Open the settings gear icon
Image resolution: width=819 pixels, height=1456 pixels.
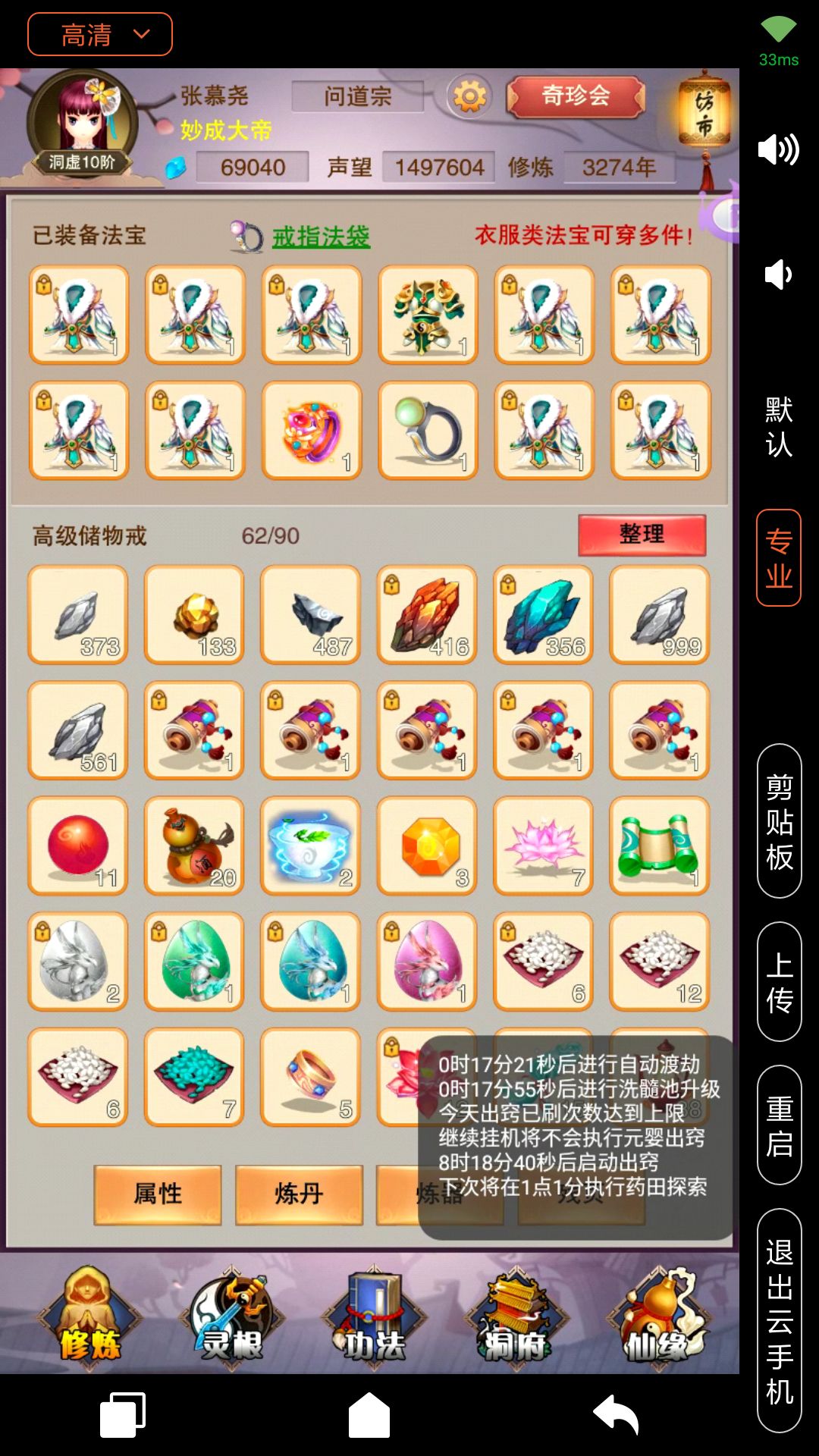point(471,97)
